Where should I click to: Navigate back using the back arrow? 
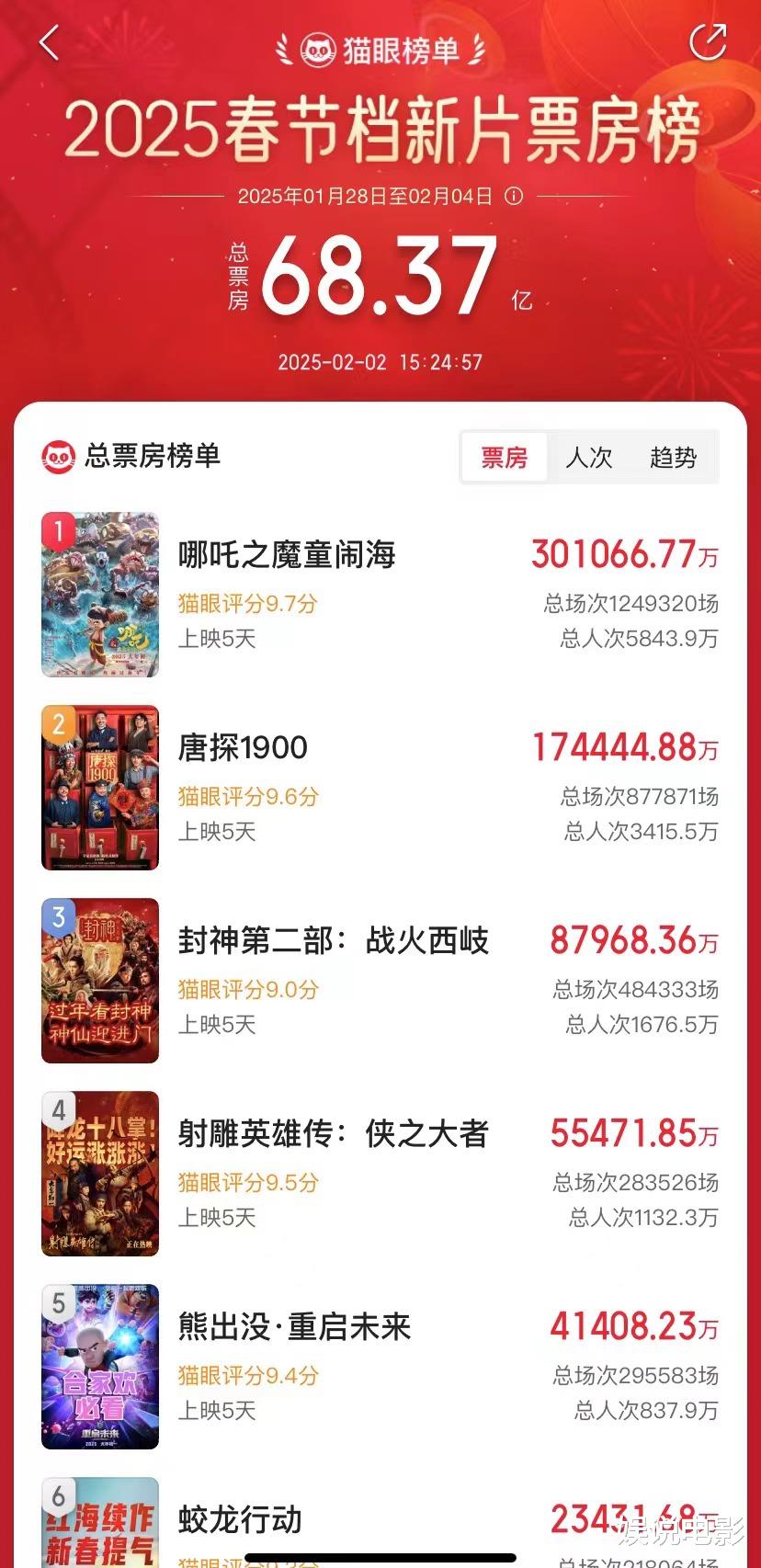tap(50, 43)
